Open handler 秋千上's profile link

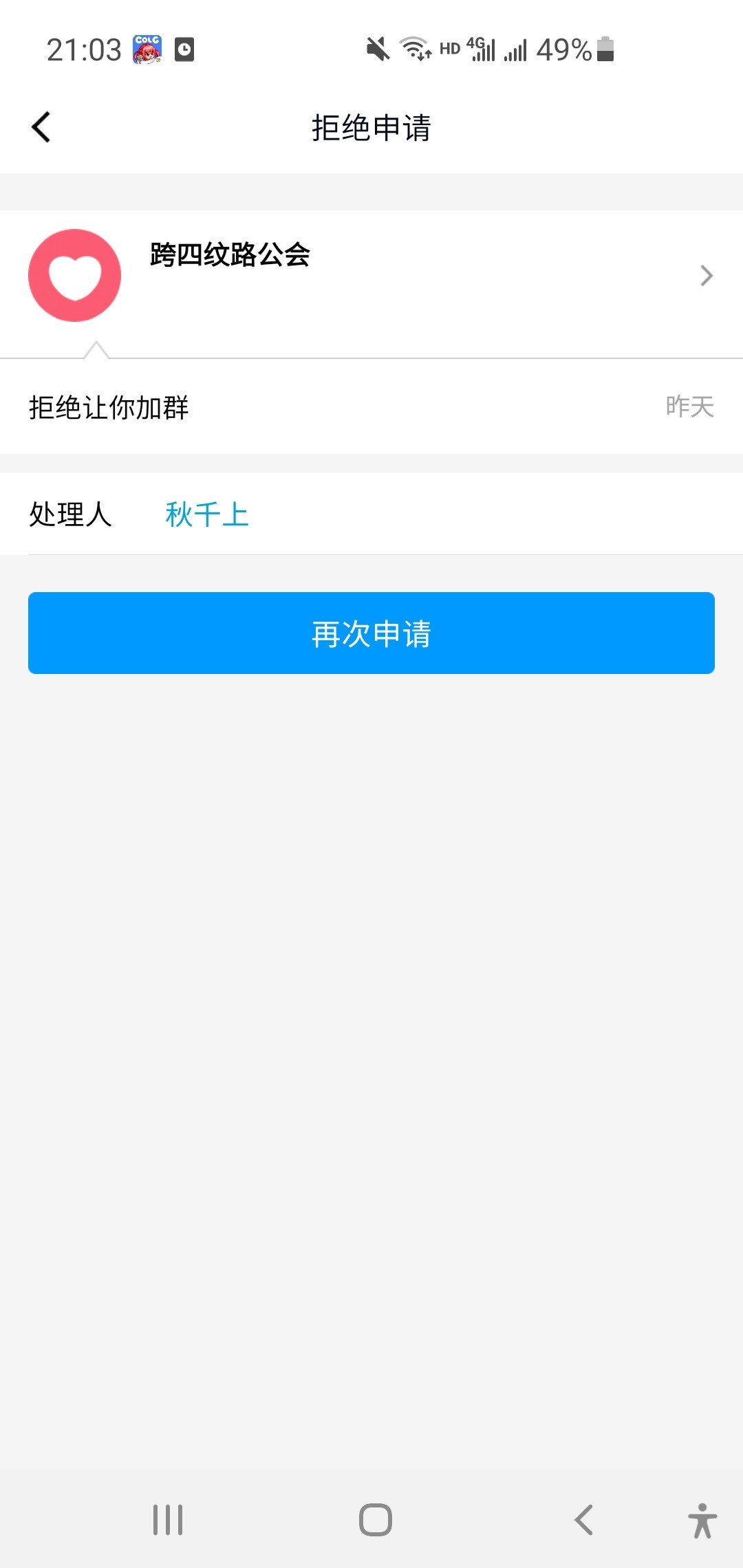point(207,514)
